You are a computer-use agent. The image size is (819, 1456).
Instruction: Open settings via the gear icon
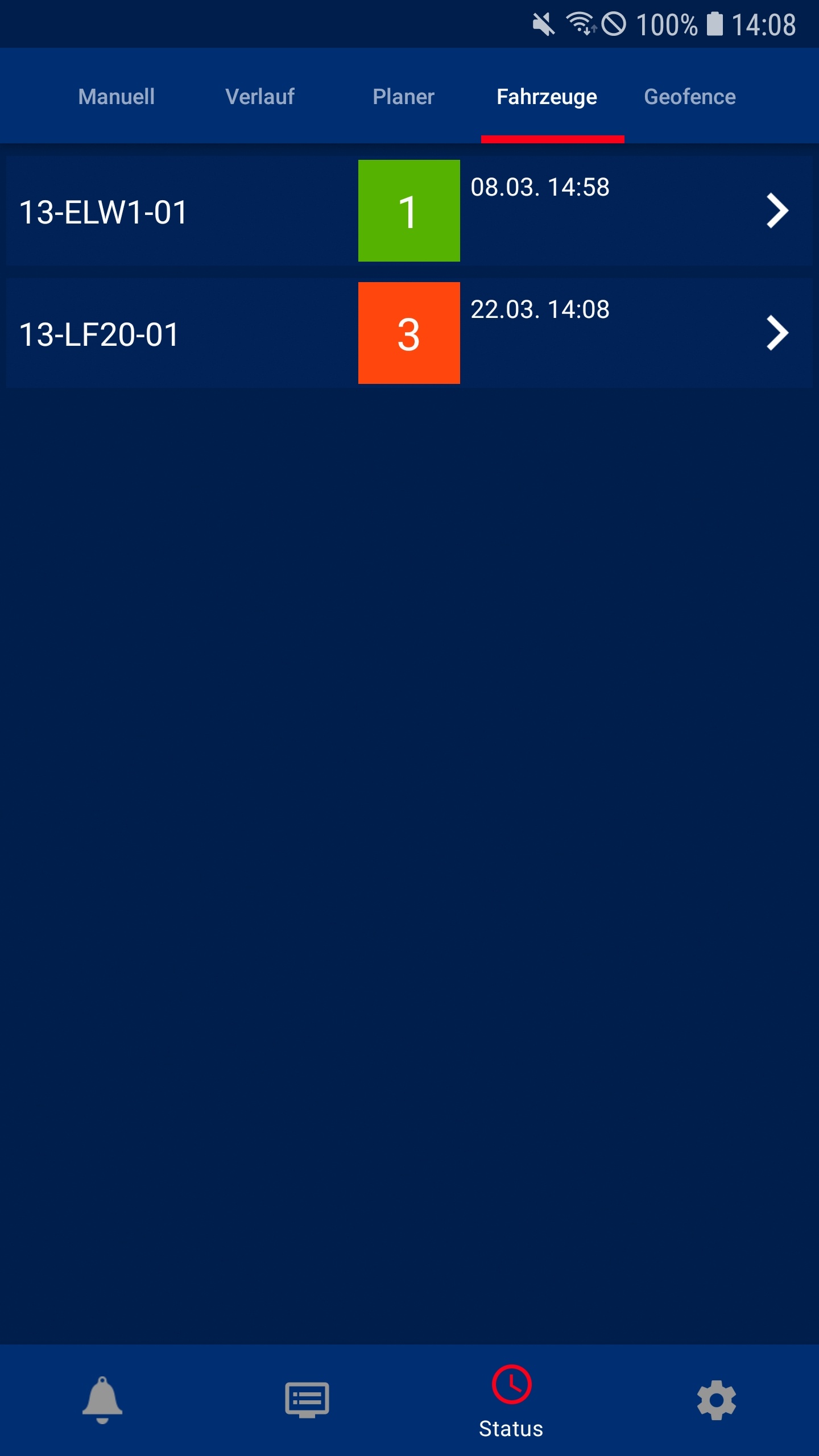(x=717, y=1400)
